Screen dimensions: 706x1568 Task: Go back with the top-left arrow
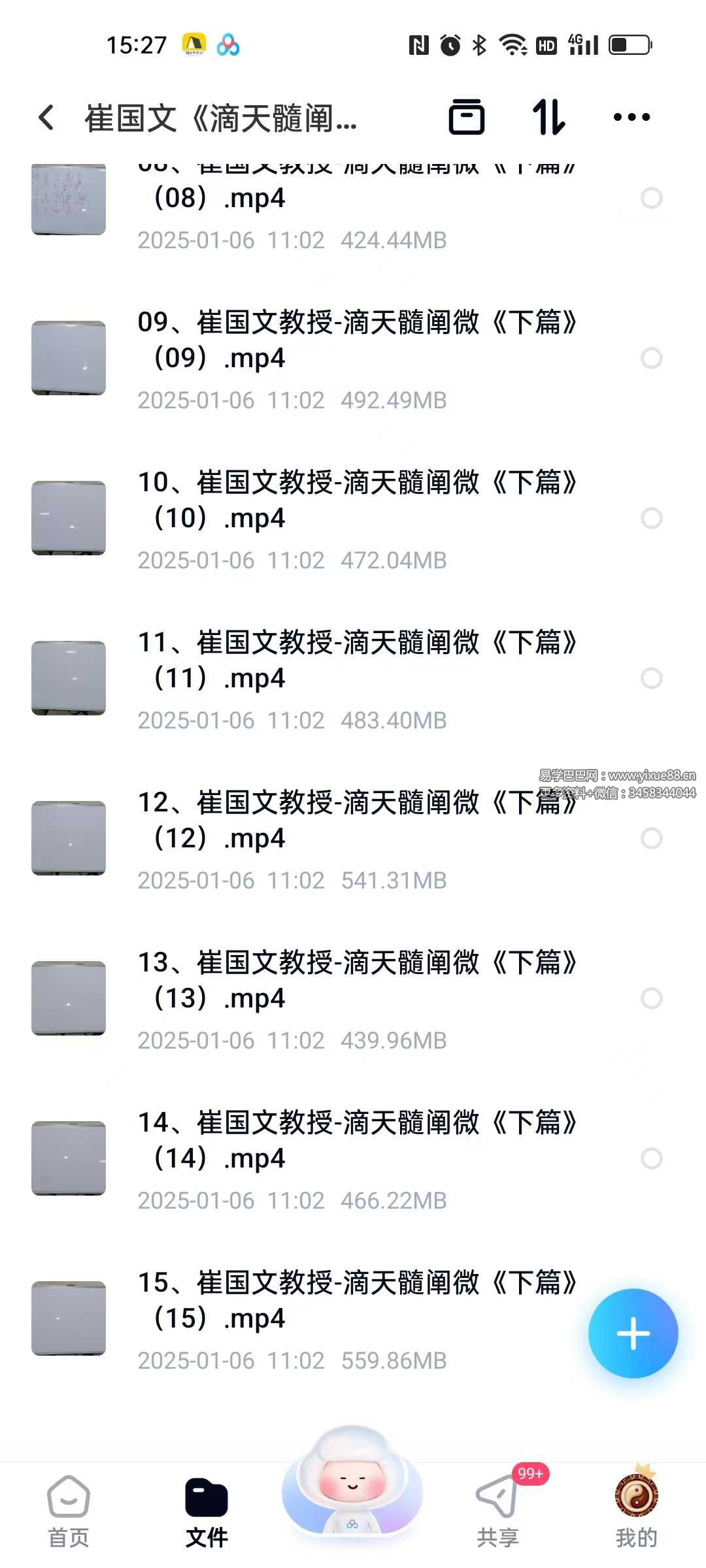(x=46, y=118)
